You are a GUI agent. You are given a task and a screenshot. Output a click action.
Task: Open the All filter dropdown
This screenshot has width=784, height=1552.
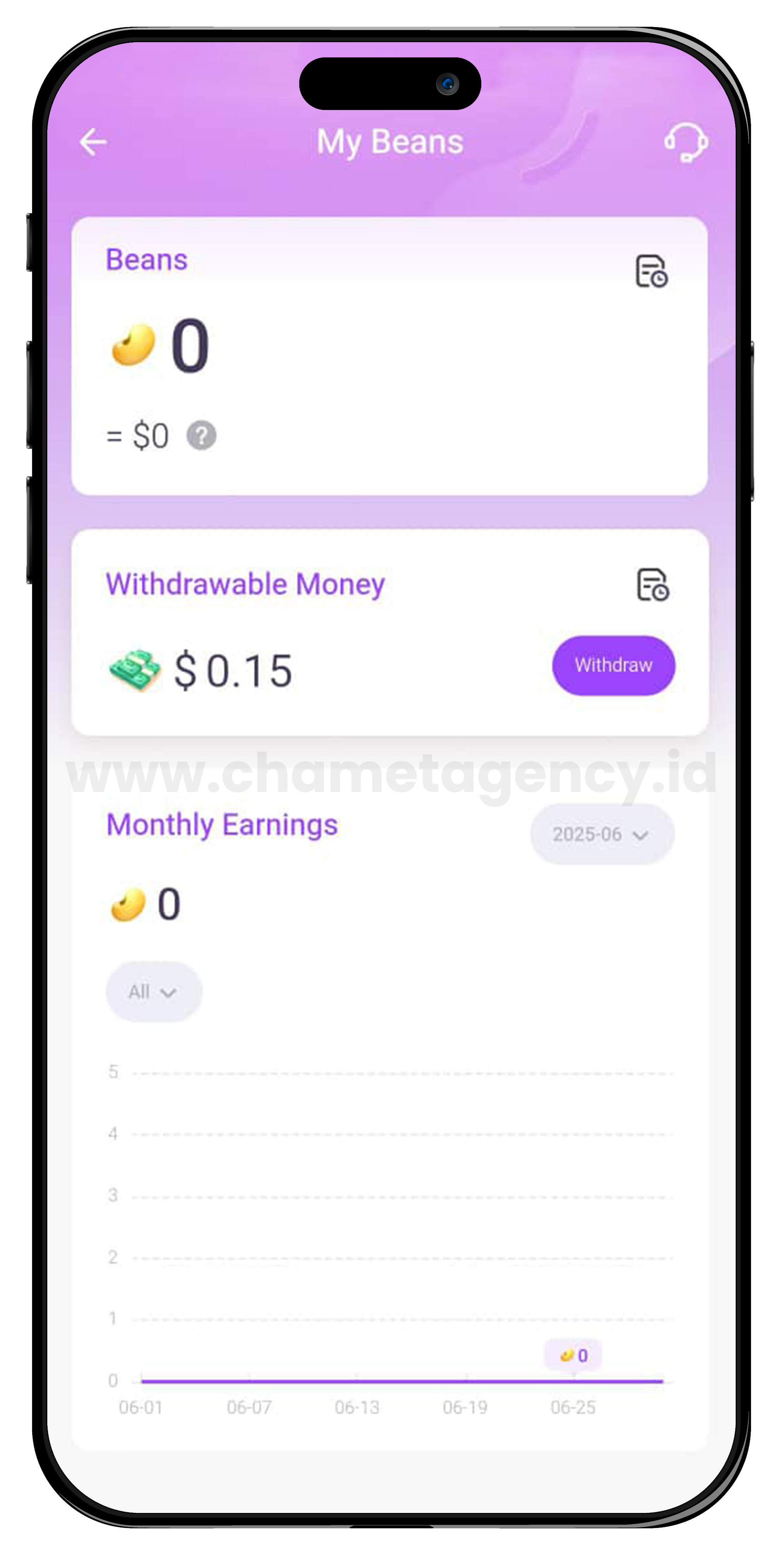(x=153, y=992)
